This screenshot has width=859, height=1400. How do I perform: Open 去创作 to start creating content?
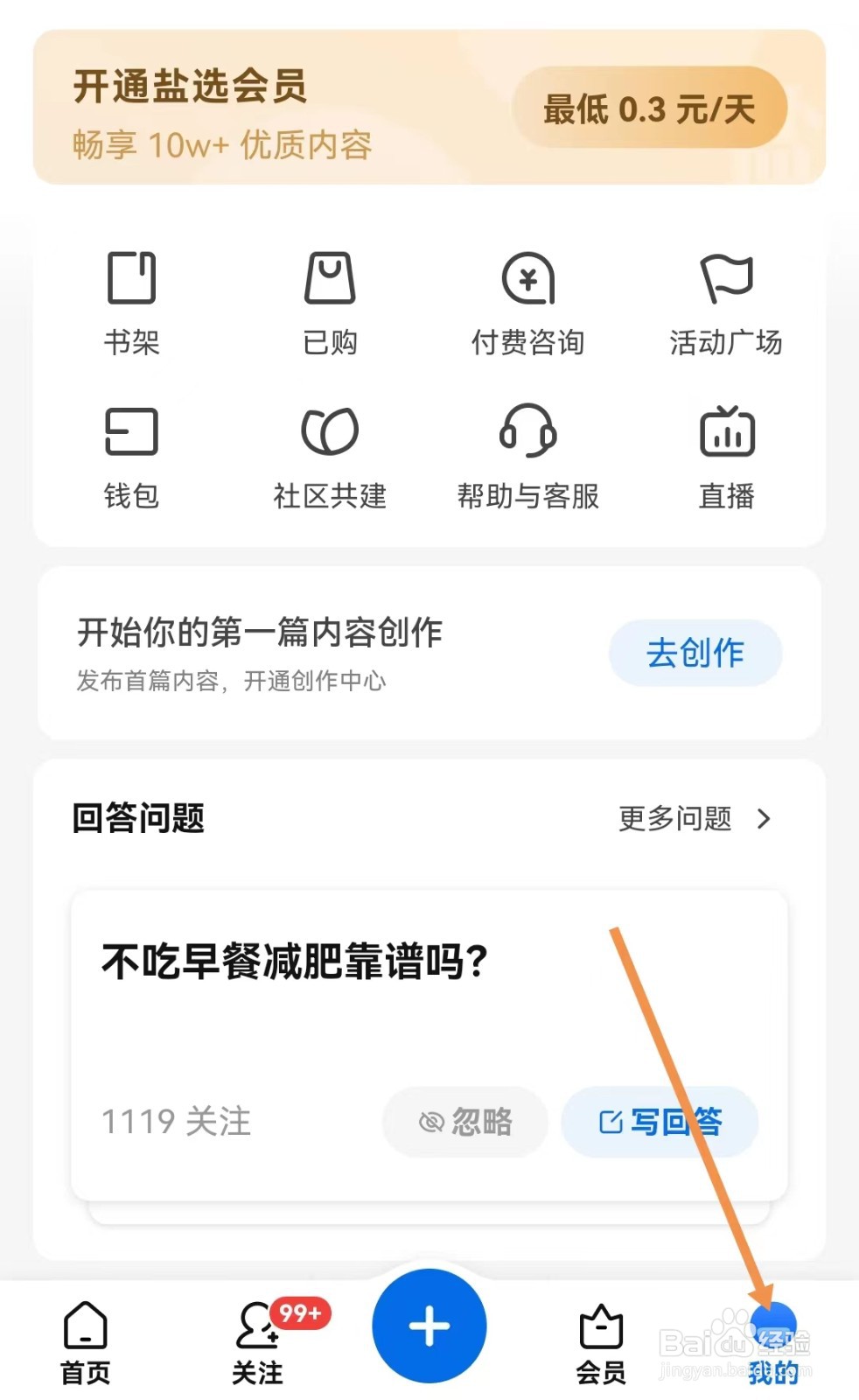[695, 652]
